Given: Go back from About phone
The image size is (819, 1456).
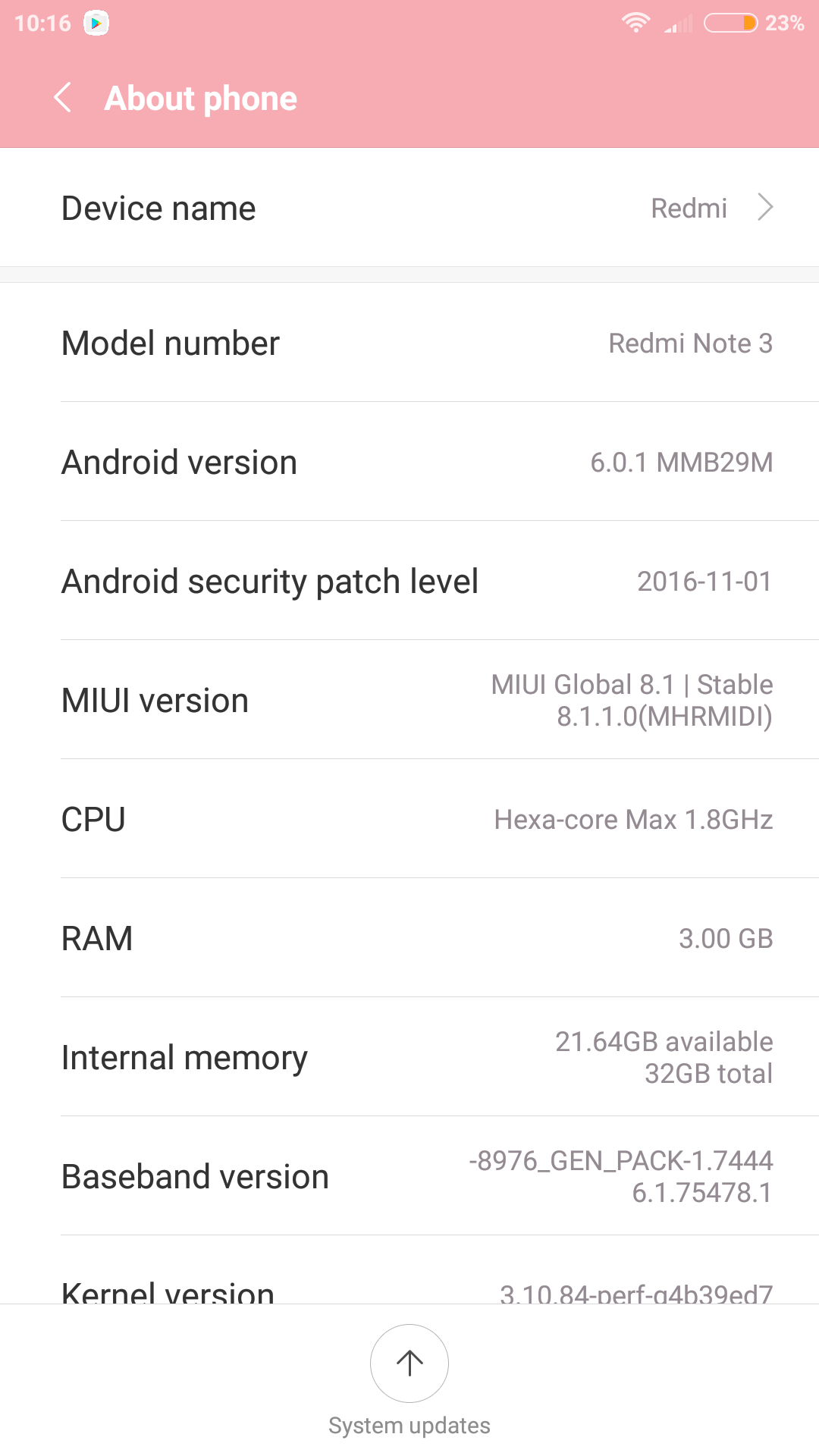Looking at the screenshot, I should (x=64, y=98).
